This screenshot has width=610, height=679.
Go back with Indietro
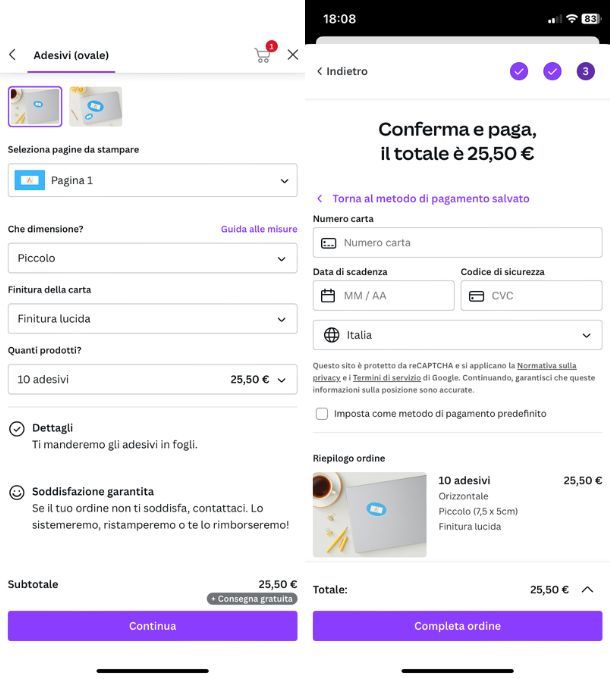pyautogui.click(x=342, y=71)
